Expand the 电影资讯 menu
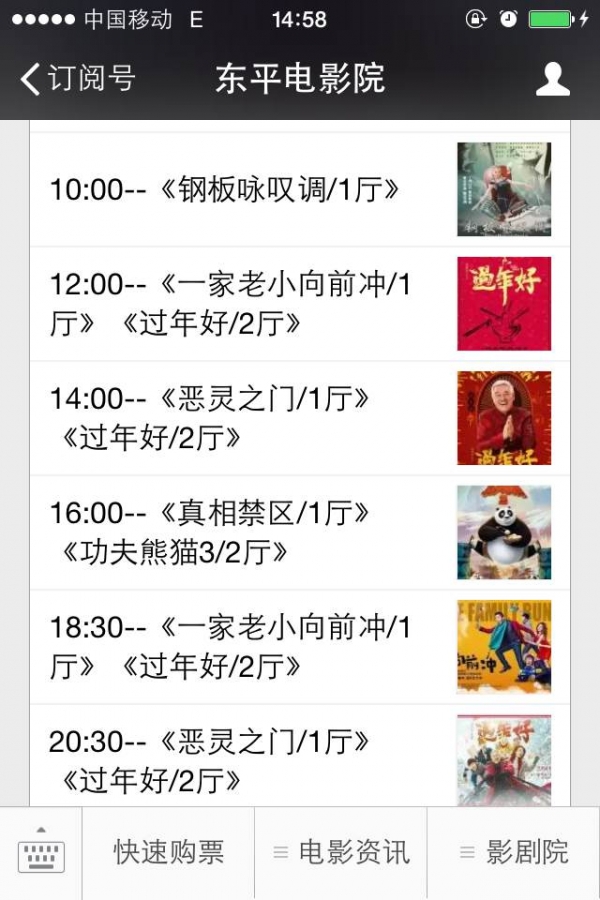600x900 pixels. tap(341, 853)
